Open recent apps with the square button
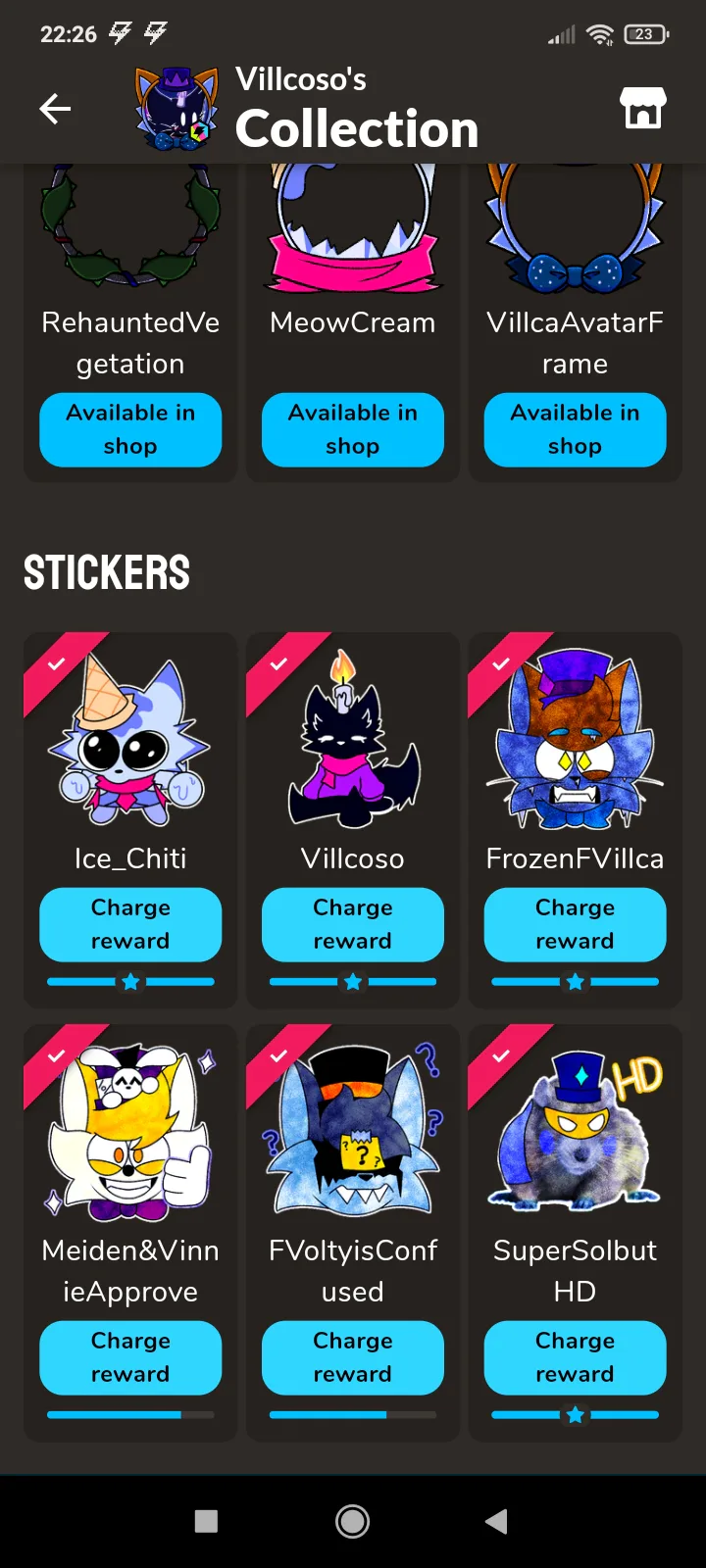The width and height of the screenshot is (706, 1568). [x=206, y=1521]
